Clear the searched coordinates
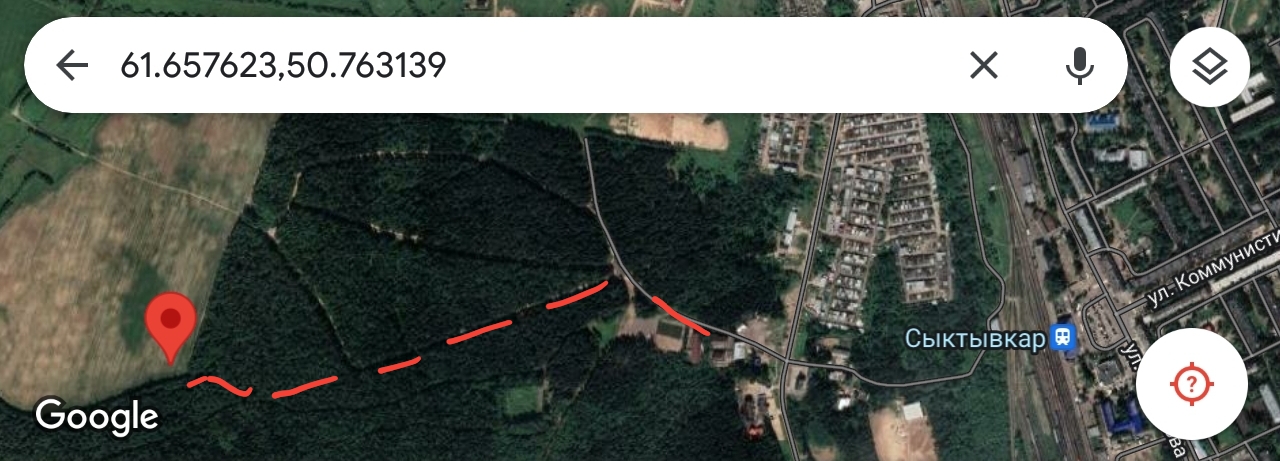1280x461 pixels. click(x=984, y=66)
